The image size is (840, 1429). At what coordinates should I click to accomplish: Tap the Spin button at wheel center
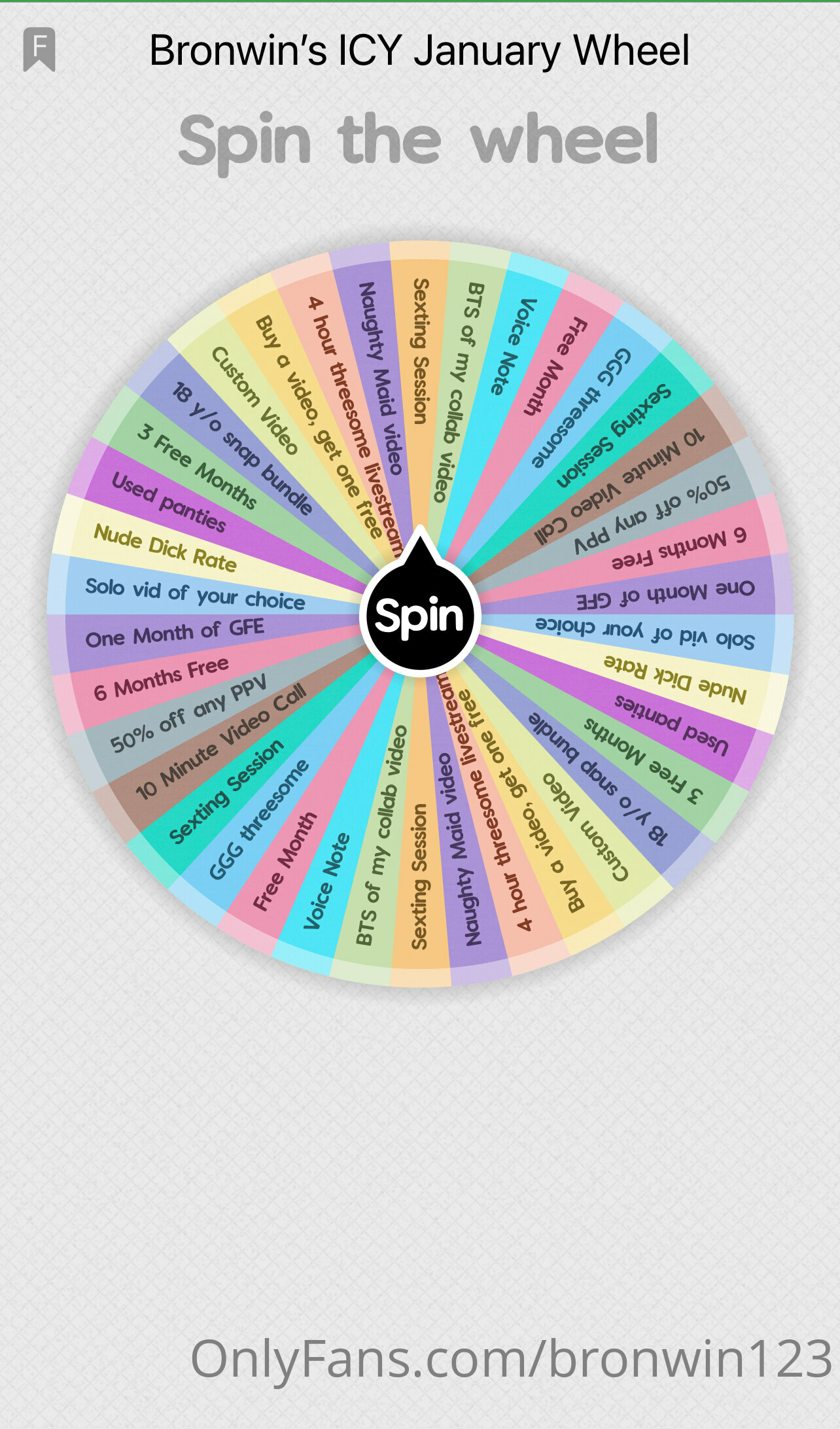click(420, 616)
